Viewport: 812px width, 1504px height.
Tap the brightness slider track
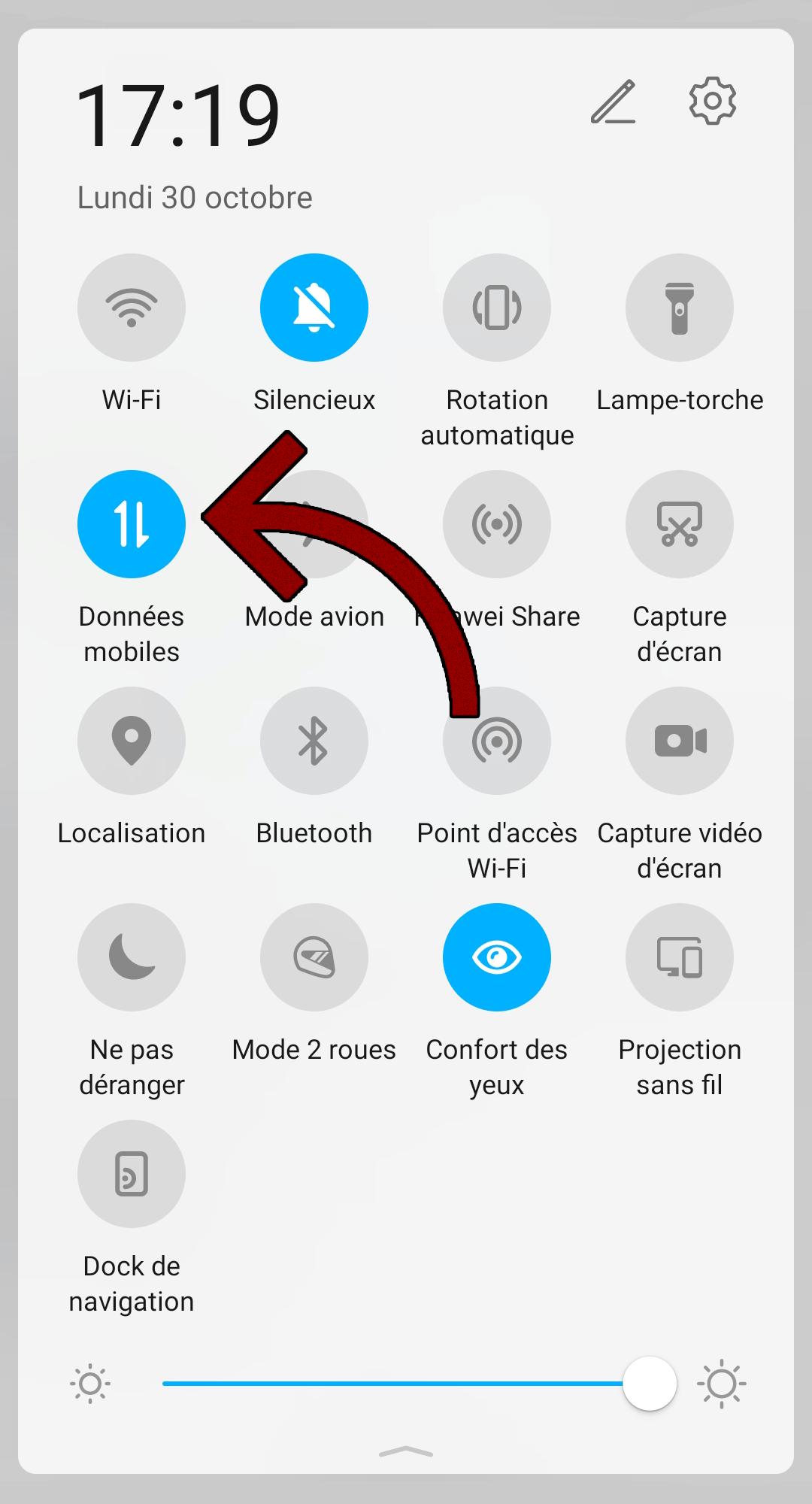391,1384
